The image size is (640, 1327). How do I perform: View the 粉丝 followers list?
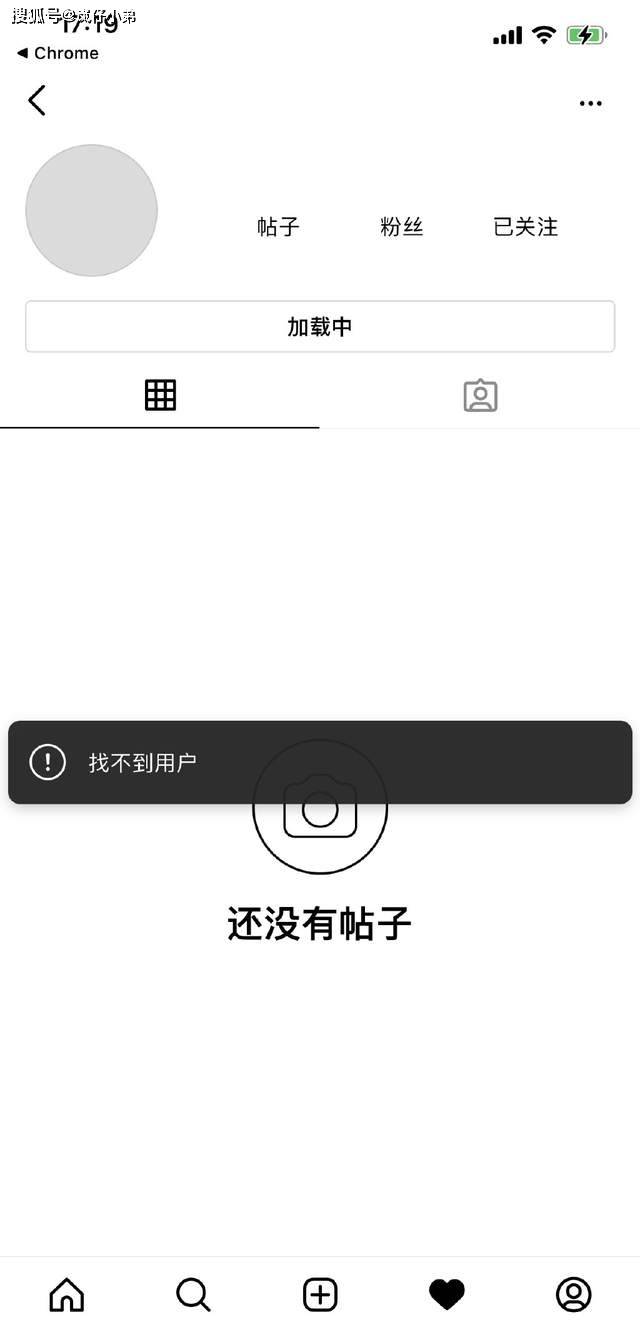coord(402,227)
